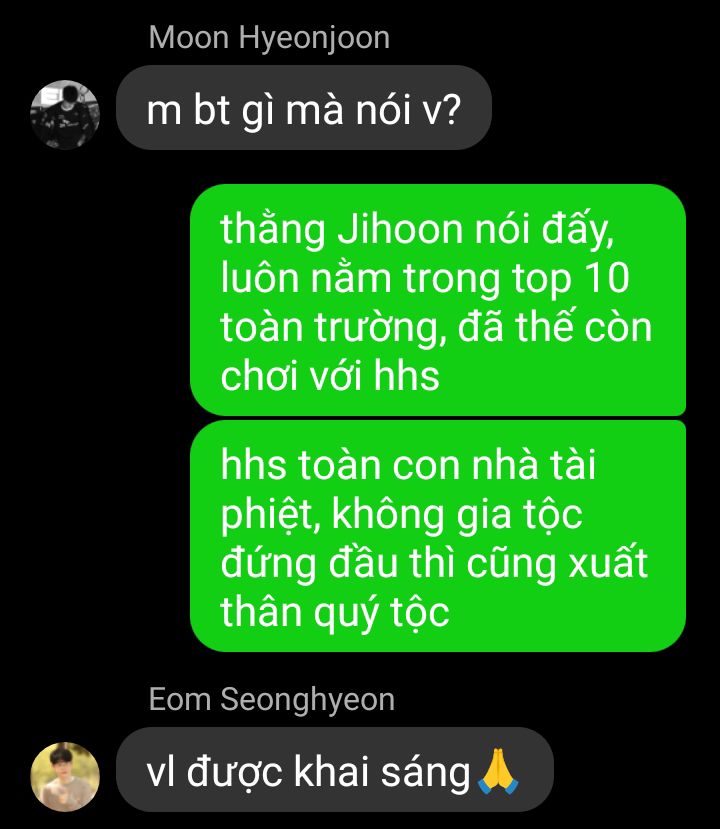Viewport: 720px width, 829px height.
Task: Open Moon Hyeonjoon's profile avatar
Action: pyautogui.click(x=65, y=114)
